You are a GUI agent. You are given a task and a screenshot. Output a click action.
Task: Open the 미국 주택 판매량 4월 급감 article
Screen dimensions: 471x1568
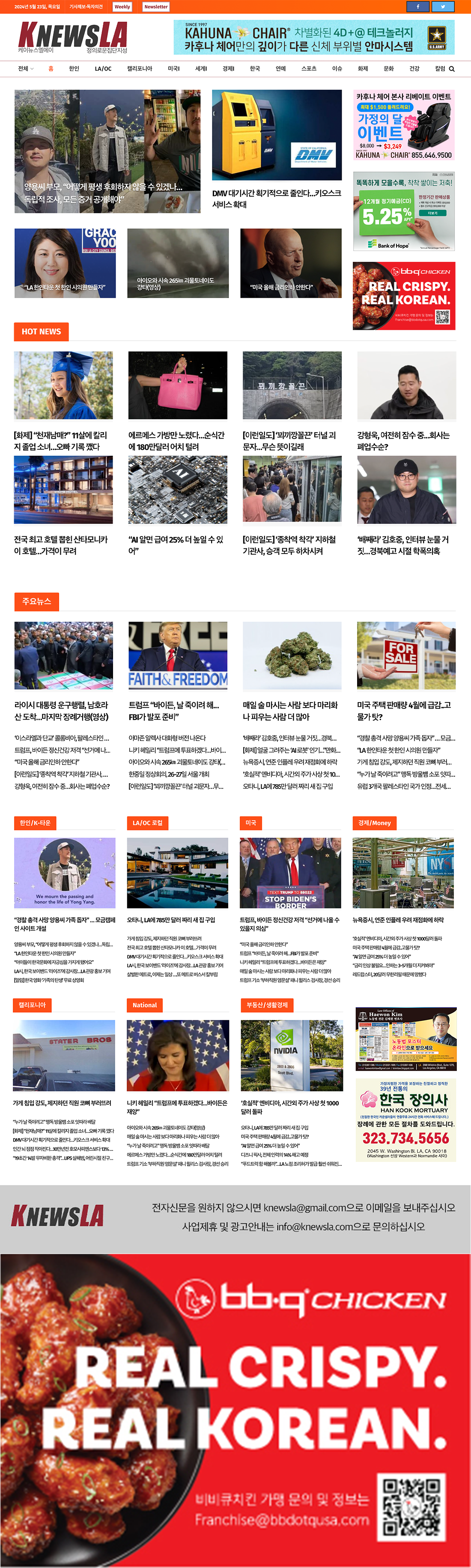tap(403, 710)
